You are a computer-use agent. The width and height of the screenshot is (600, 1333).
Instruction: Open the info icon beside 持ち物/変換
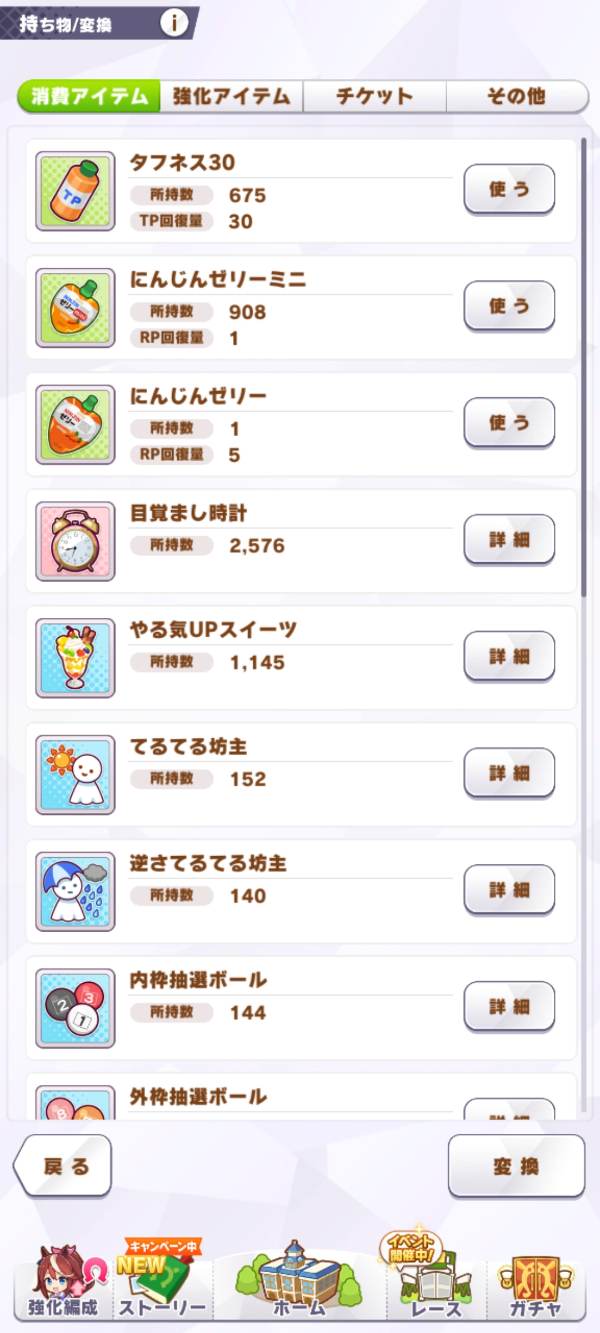pos(174,22)
